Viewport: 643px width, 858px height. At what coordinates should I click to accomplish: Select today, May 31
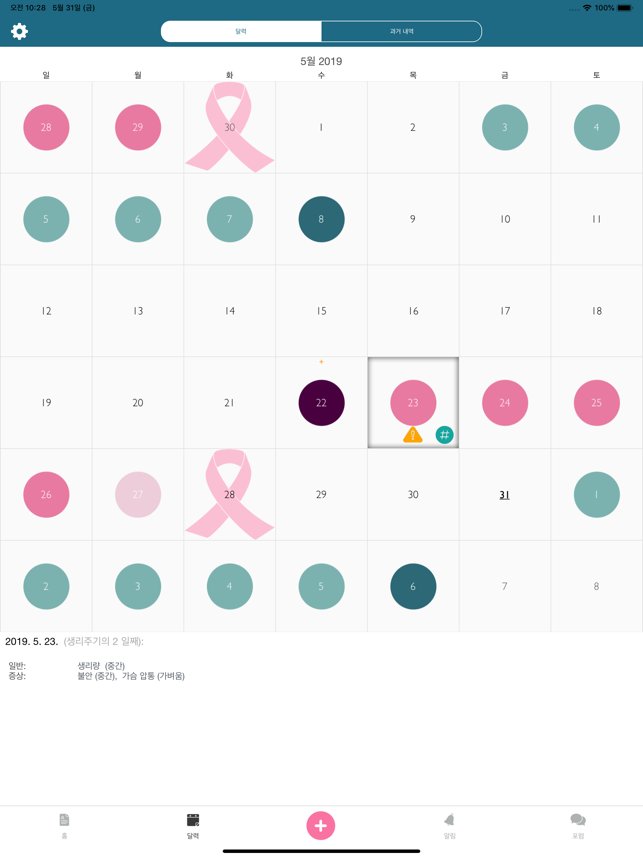[x=504, y=495]
